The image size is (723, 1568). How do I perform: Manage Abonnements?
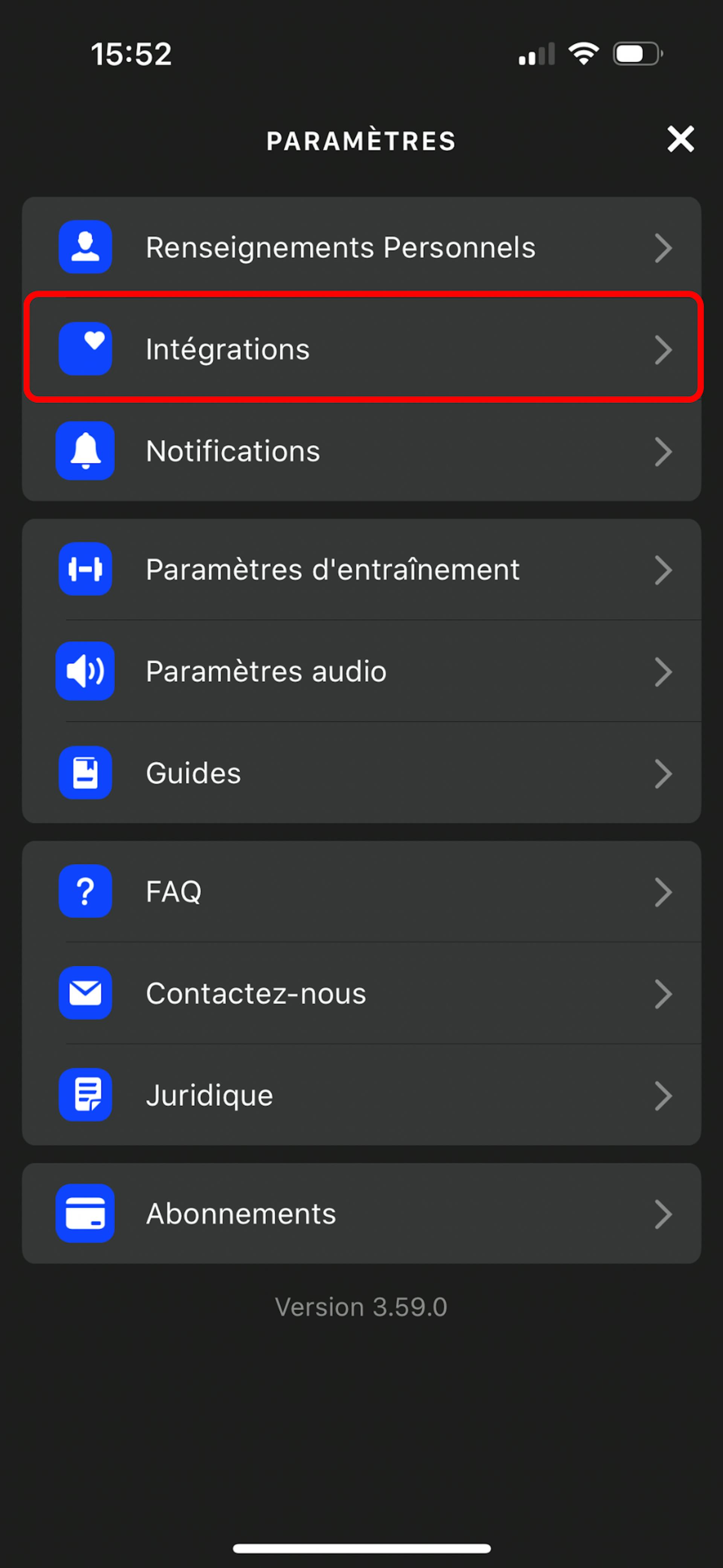(x=361, y=1214)
